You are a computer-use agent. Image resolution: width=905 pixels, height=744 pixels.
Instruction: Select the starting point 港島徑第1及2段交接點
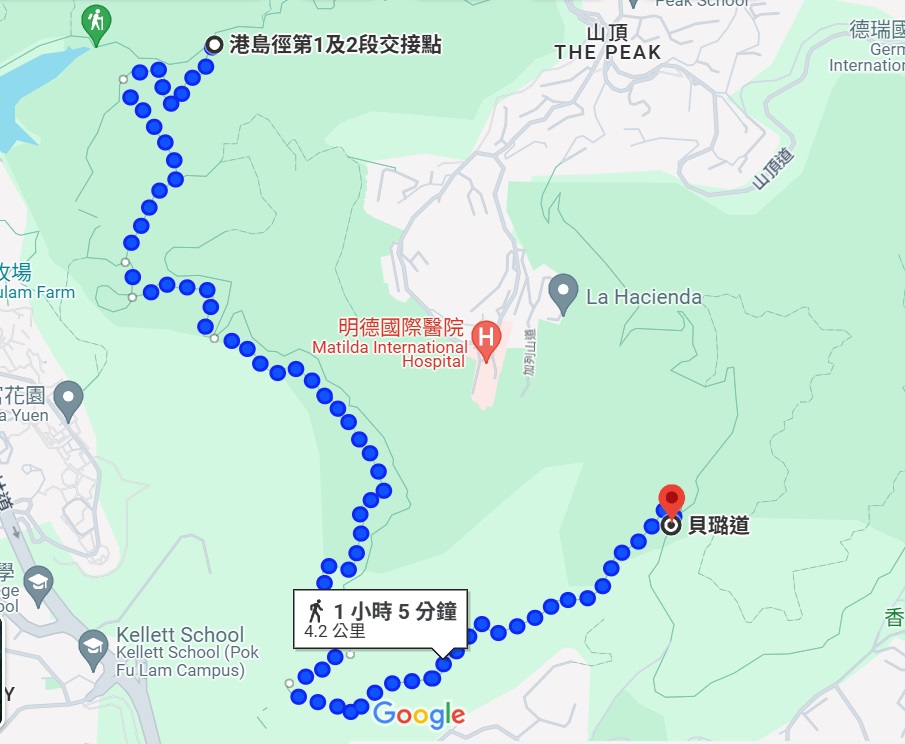tap(213, 45)
